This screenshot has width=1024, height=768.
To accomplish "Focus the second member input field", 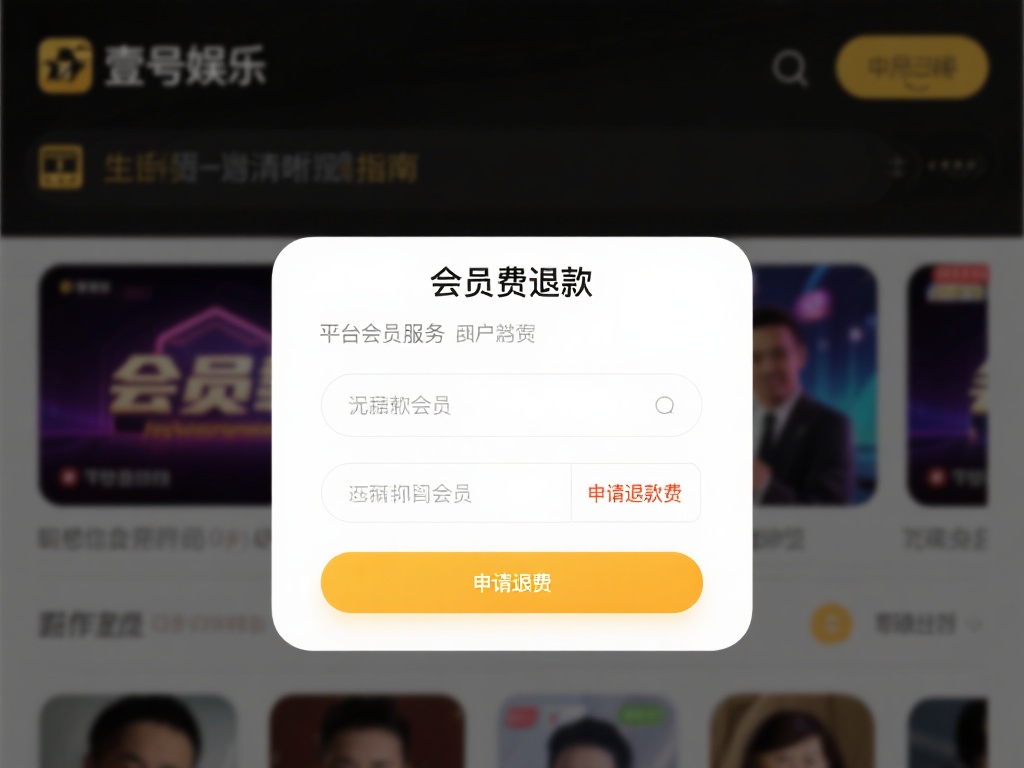I will coord(446,493).
